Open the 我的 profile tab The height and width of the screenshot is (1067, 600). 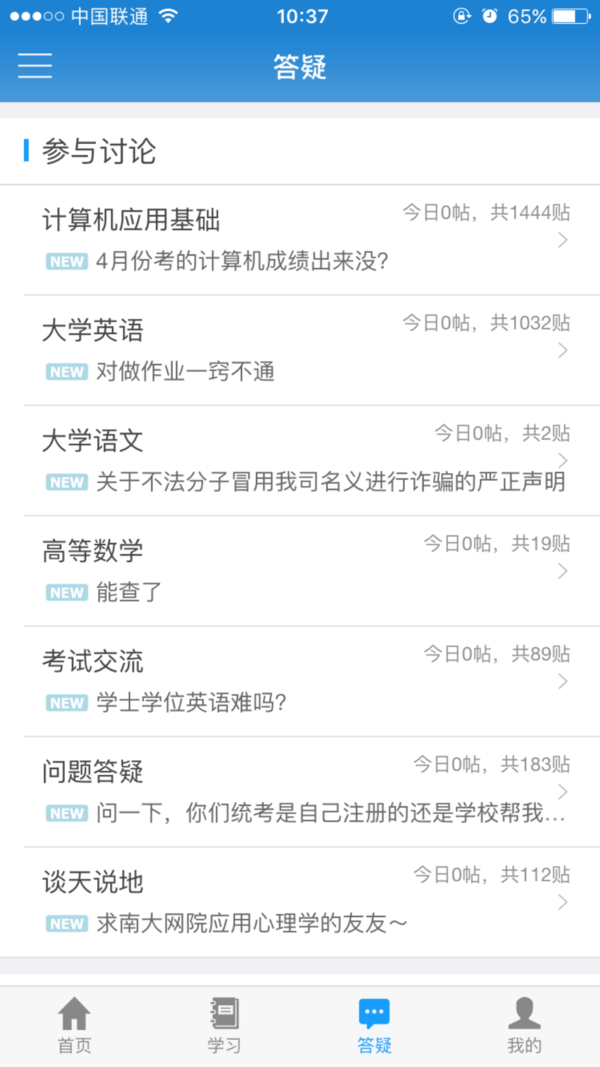point(524,1026)
